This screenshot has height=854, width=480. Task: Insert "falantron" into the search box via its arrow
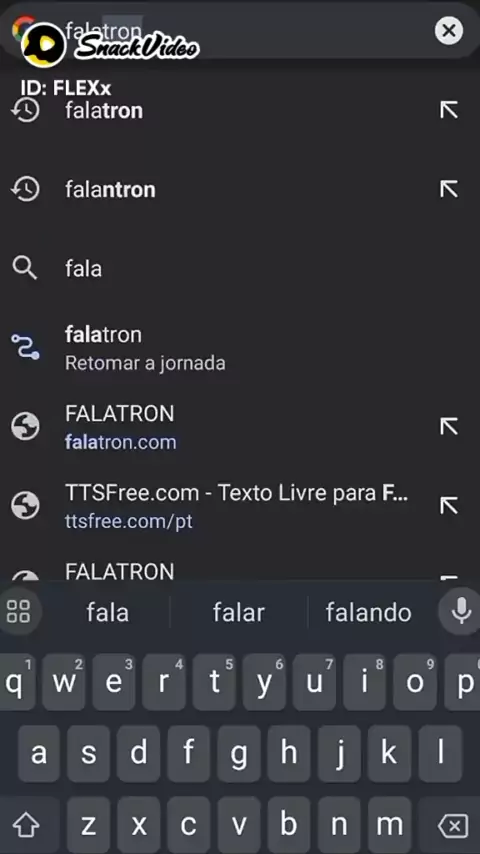pos(449,190)
